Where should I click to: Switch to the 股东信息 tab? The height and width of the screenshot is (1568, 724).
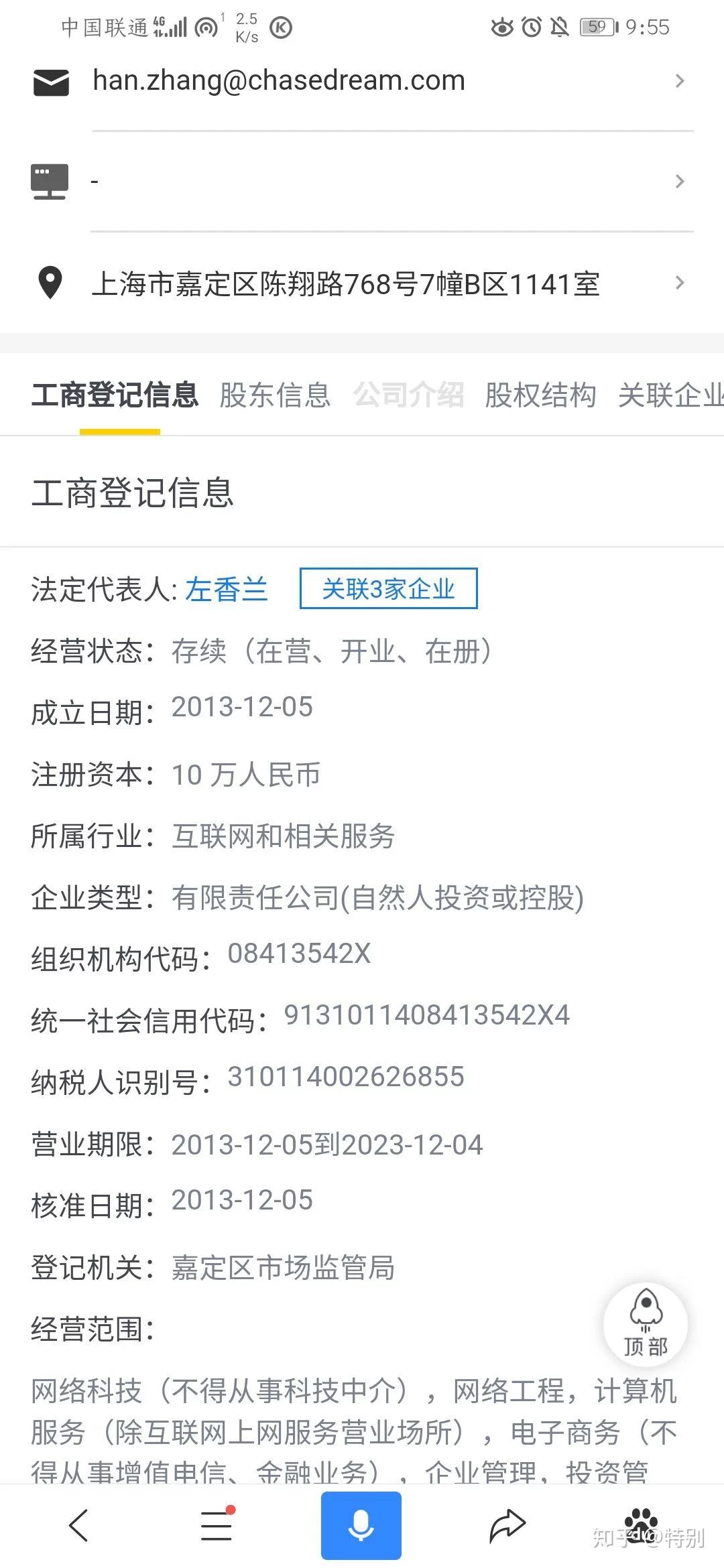(x=275, y=395)
